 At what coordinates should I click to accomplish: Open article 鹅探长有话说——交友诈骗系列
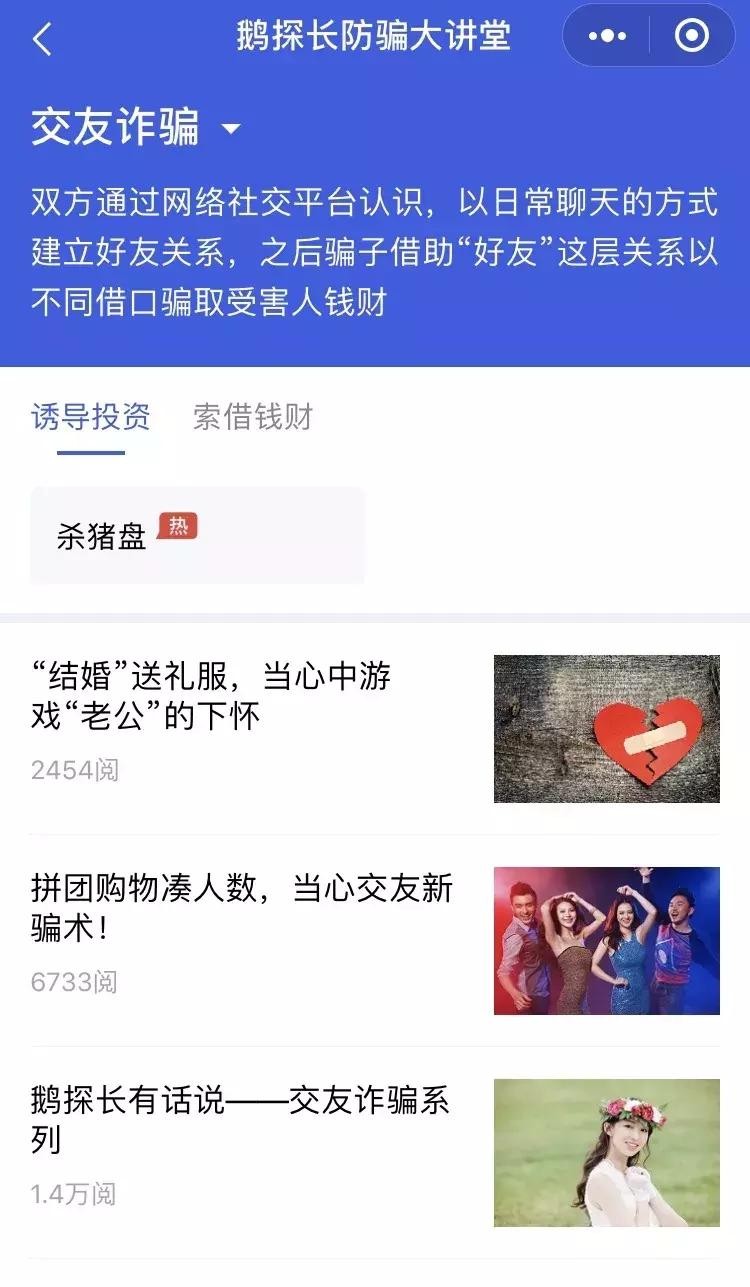(x=240, y=1120)
